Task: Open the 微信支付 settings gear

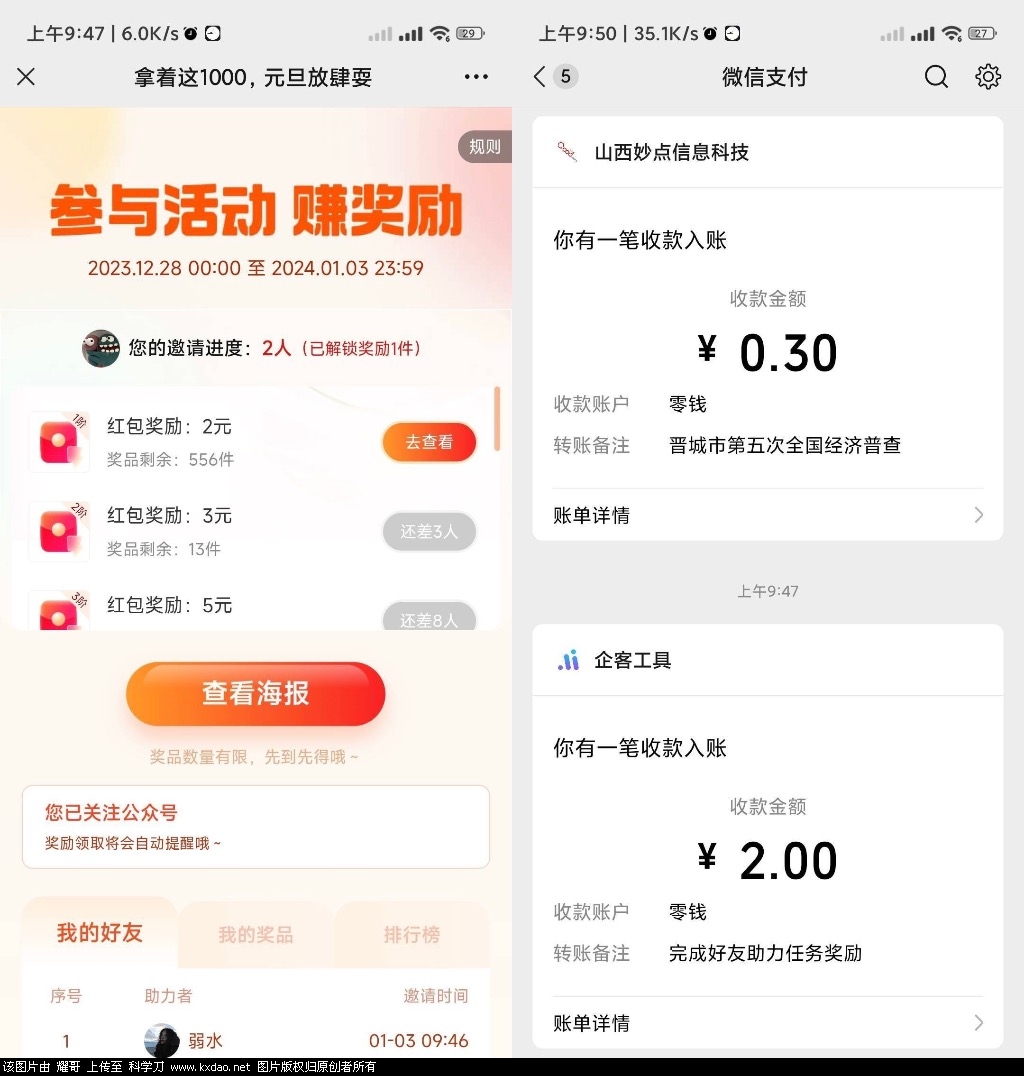Action: 987,77
